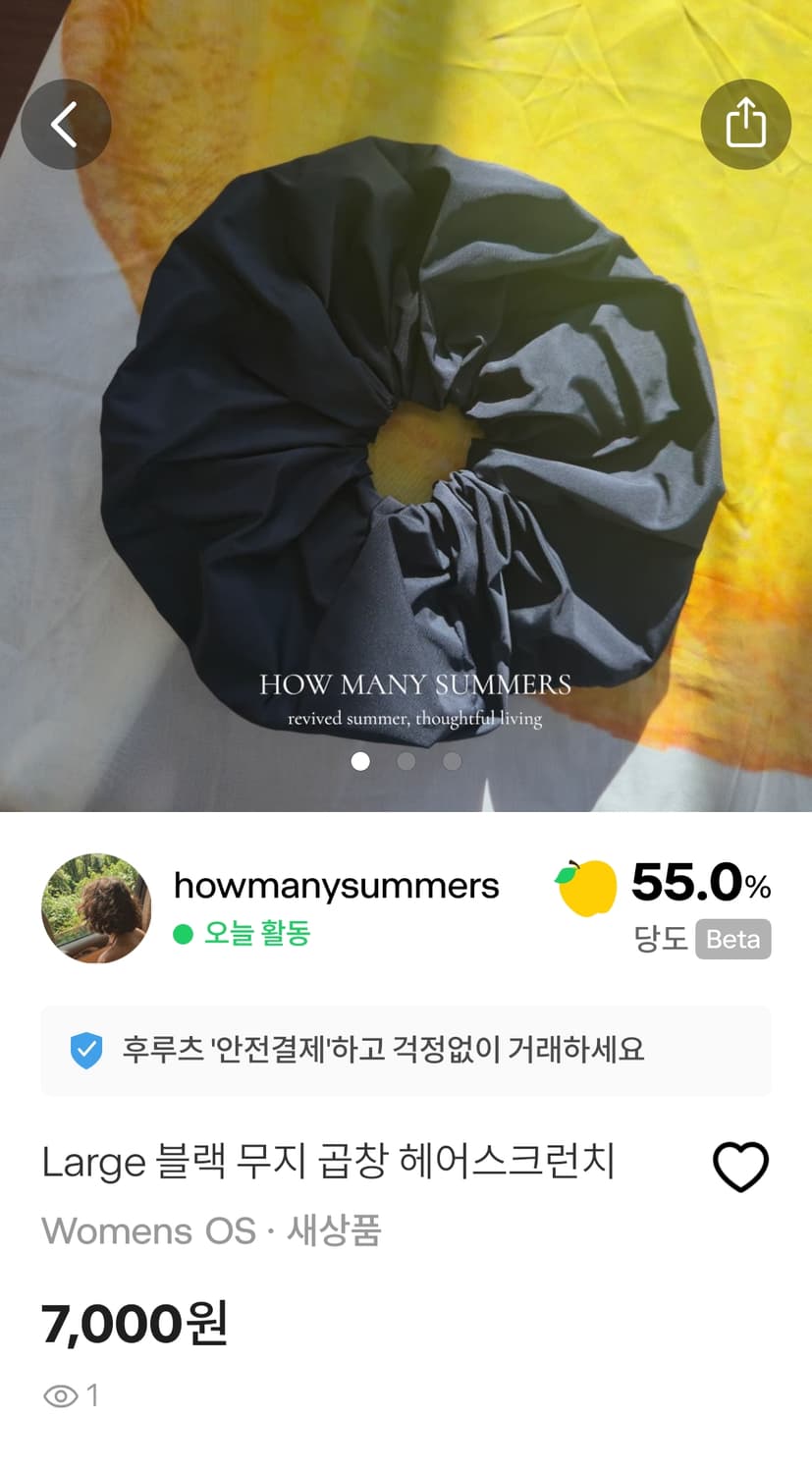Open seller name howmanysummers

336,885
